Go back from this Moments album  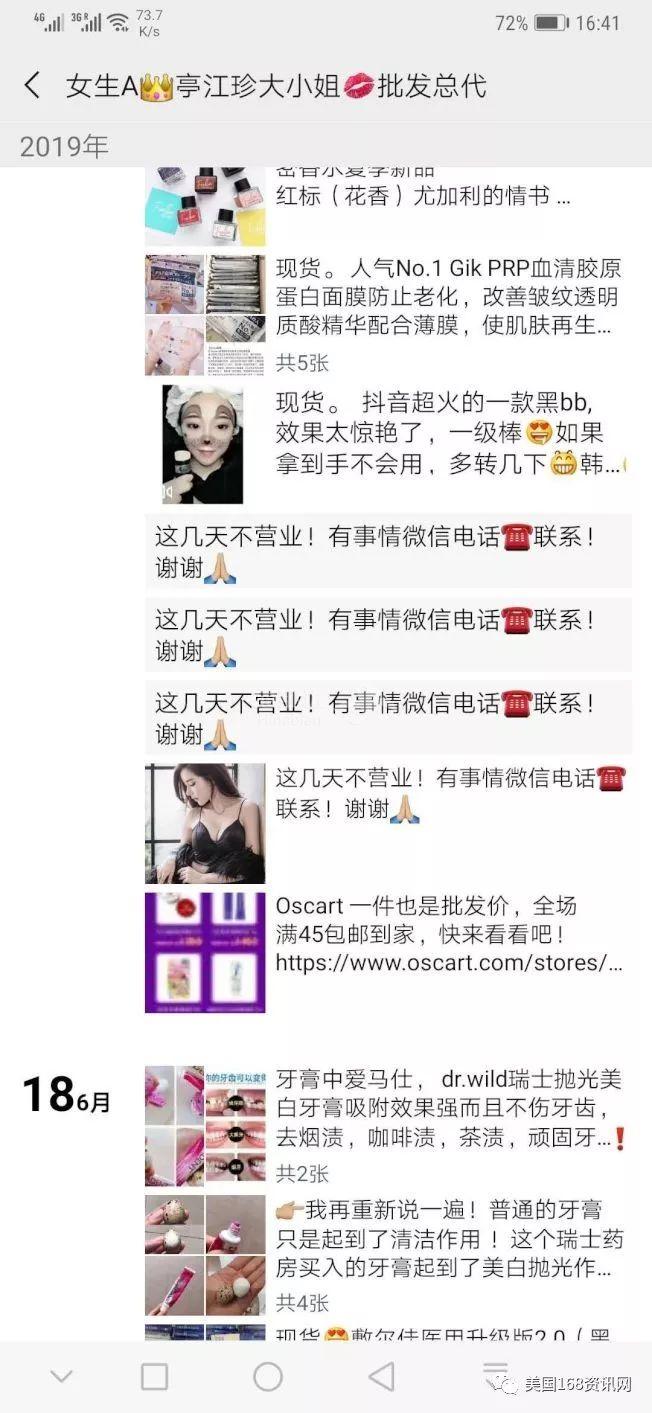coord(33,85)
